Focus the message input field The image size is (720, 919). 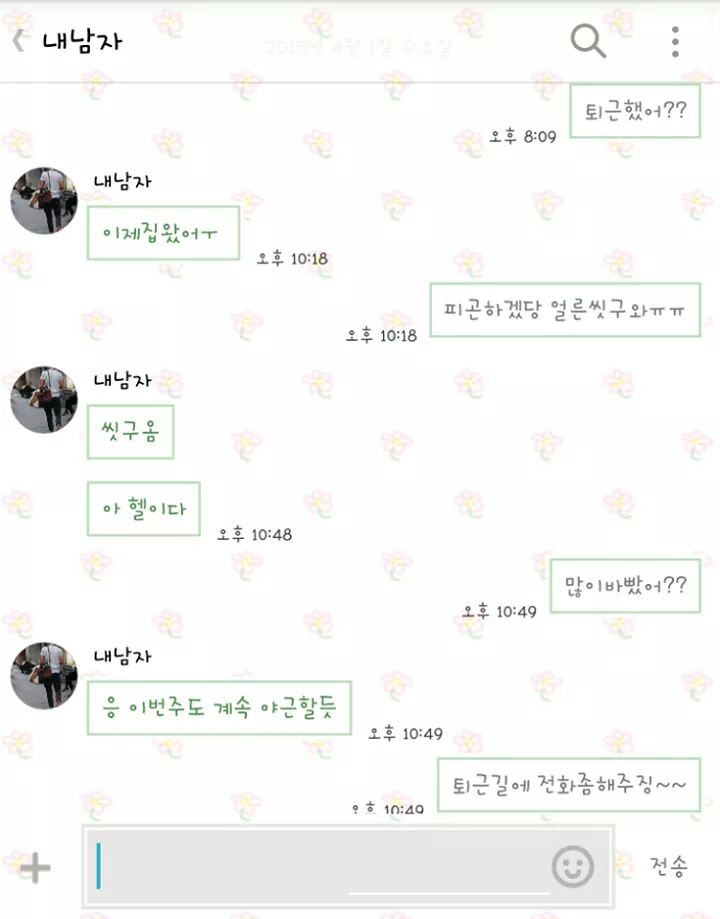coord(320,866)
